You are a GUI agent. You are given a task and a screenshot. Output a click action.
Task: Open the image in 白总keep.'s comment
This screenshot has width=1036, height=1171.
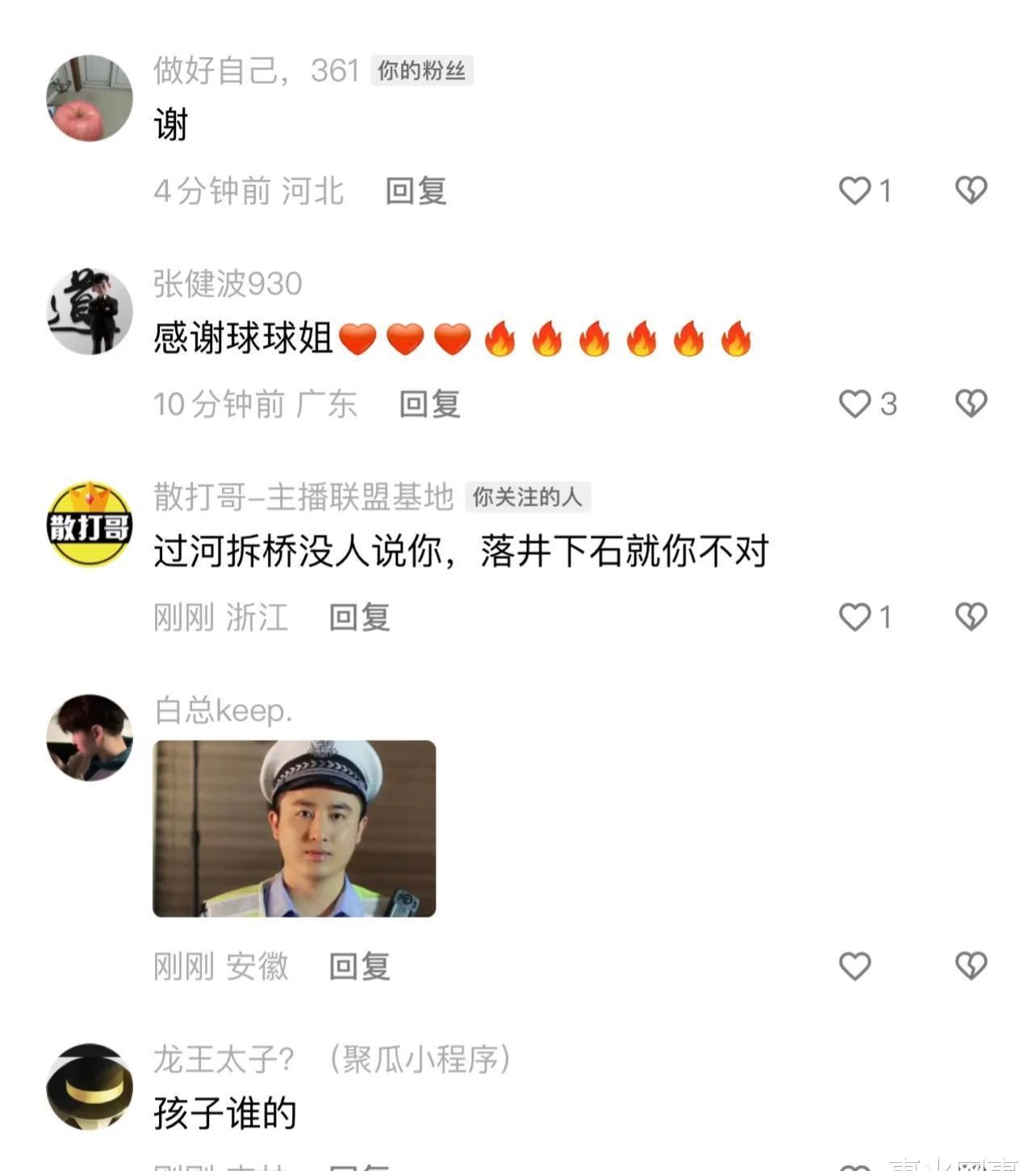click(294, 828)
